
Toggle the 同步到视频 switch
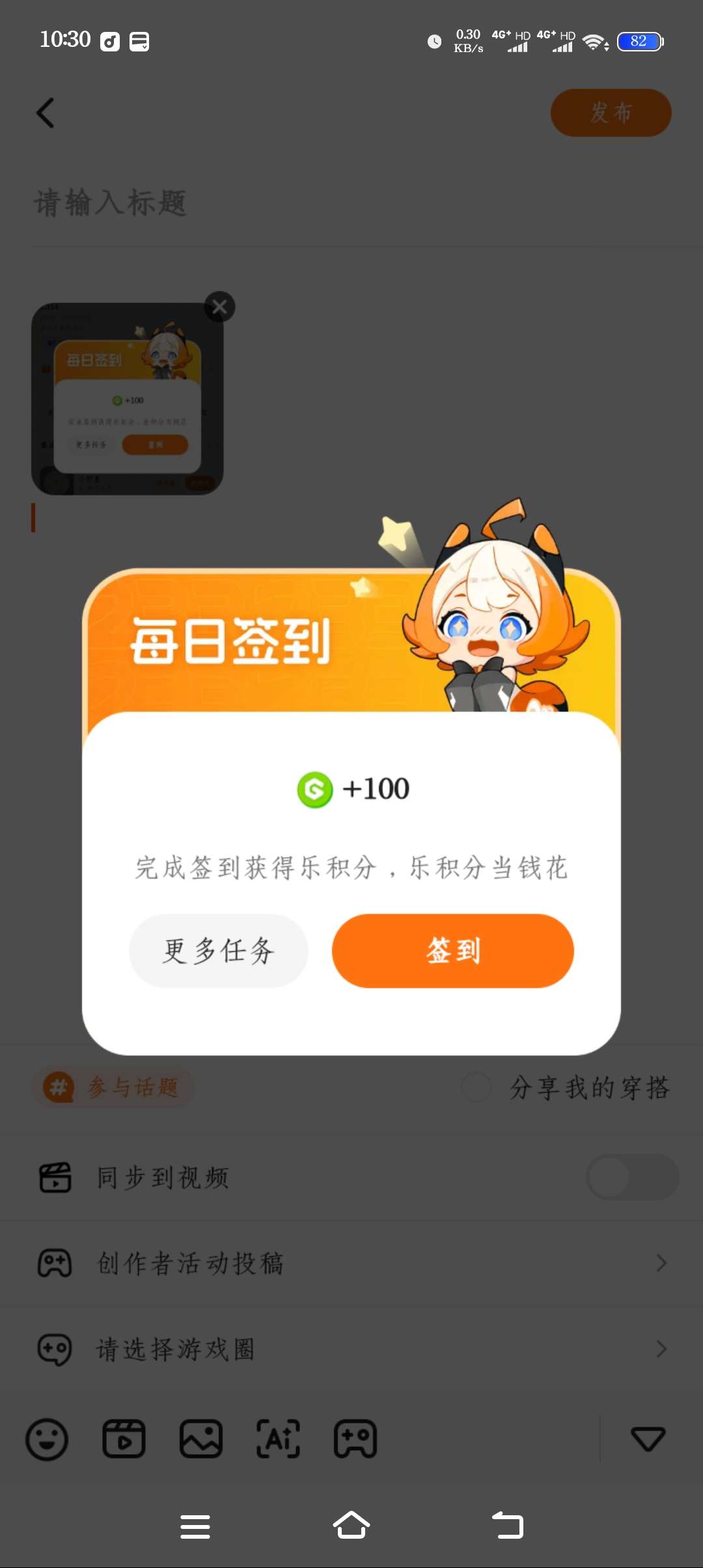tap(632, 1177)
